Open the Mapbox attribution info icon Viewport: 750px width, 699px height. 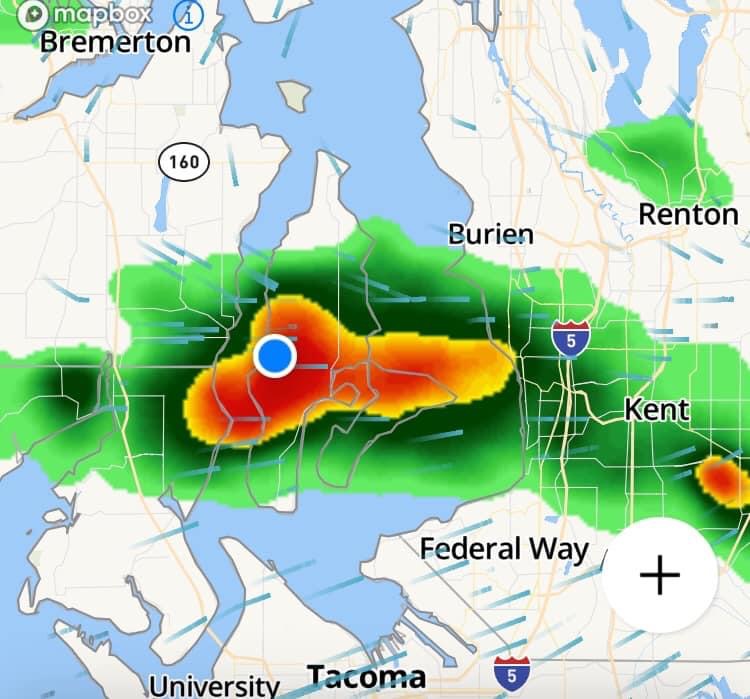(185, 14)
